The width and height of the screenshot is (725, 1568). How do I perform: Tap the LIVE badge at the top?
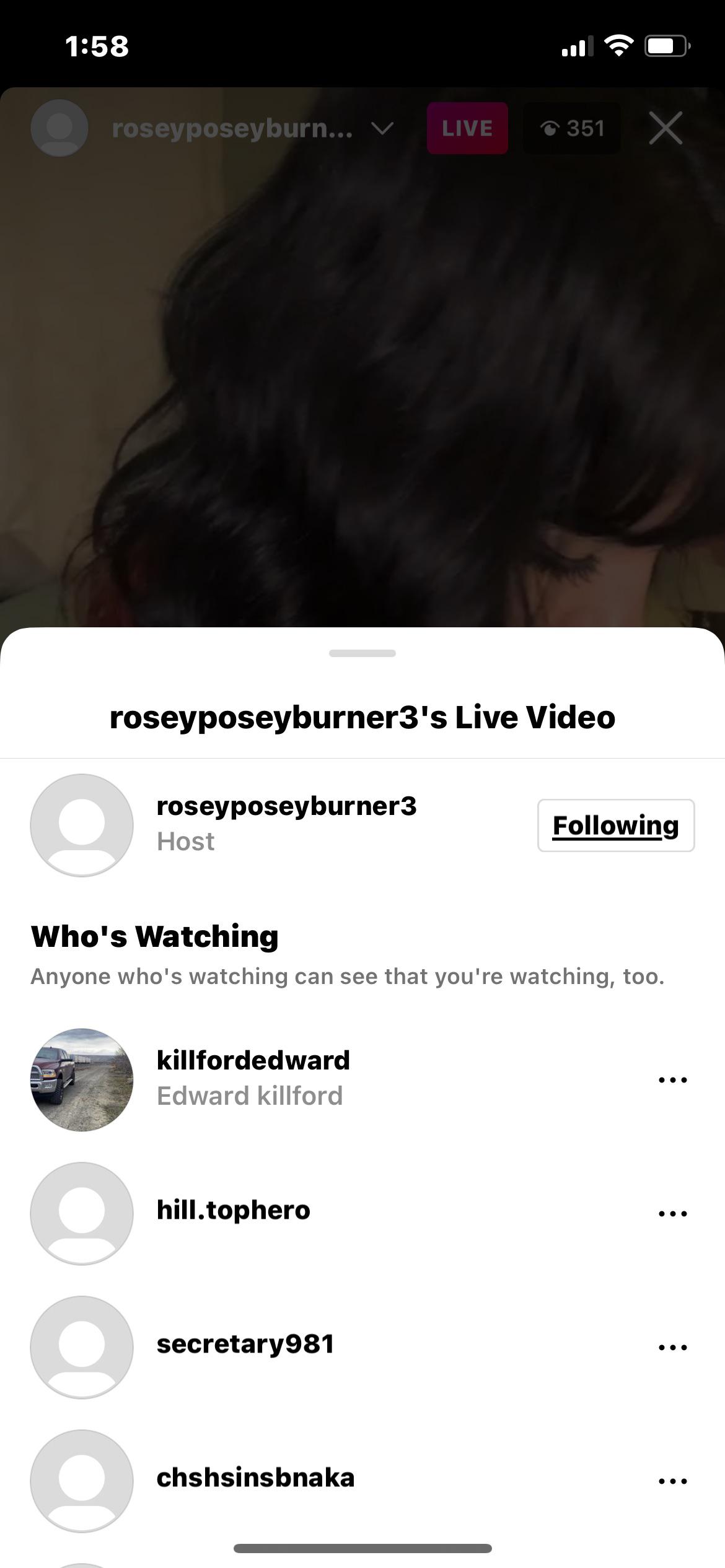coord(467,128)
